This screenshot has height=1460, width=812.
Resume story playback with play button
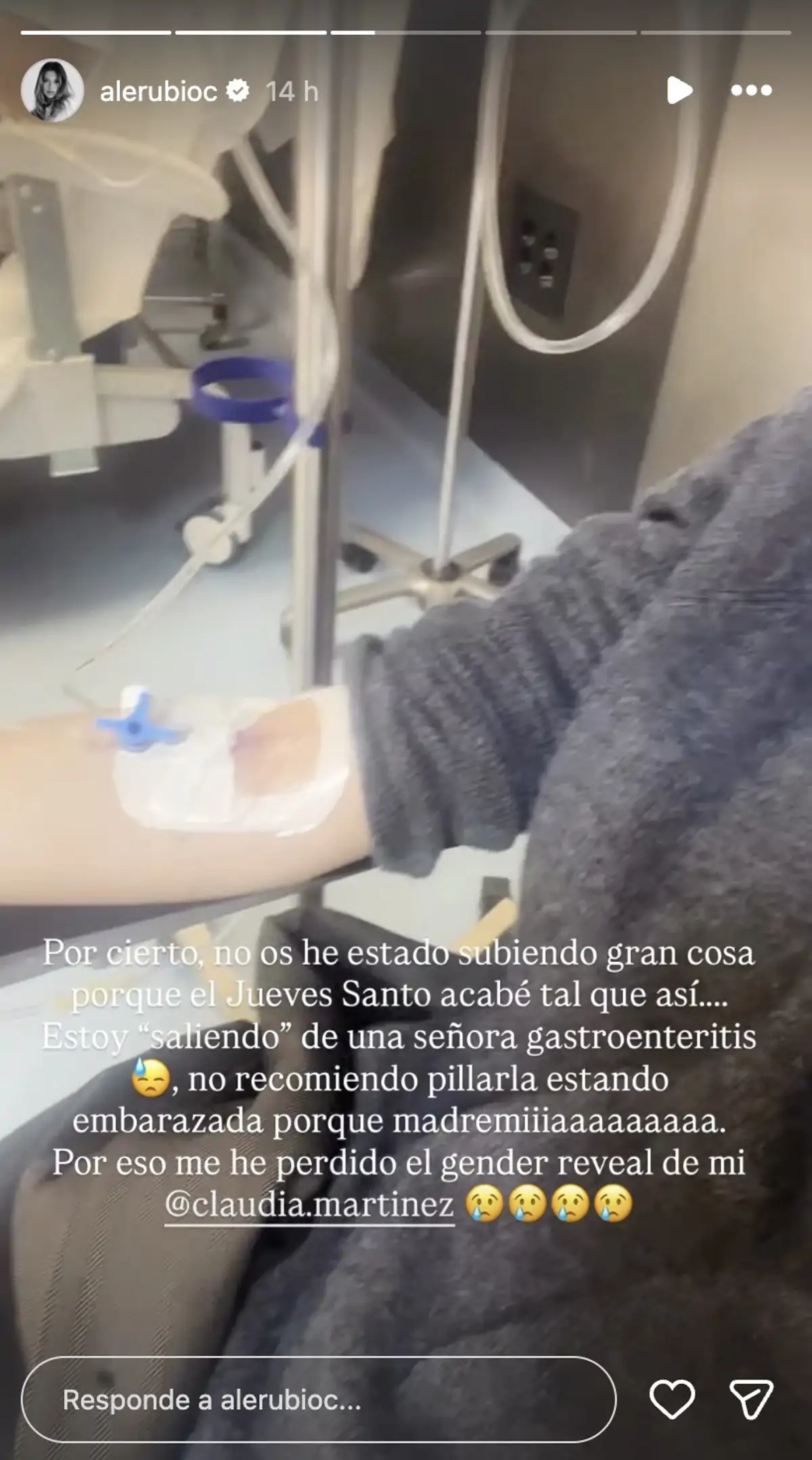[x=679, y=90]
